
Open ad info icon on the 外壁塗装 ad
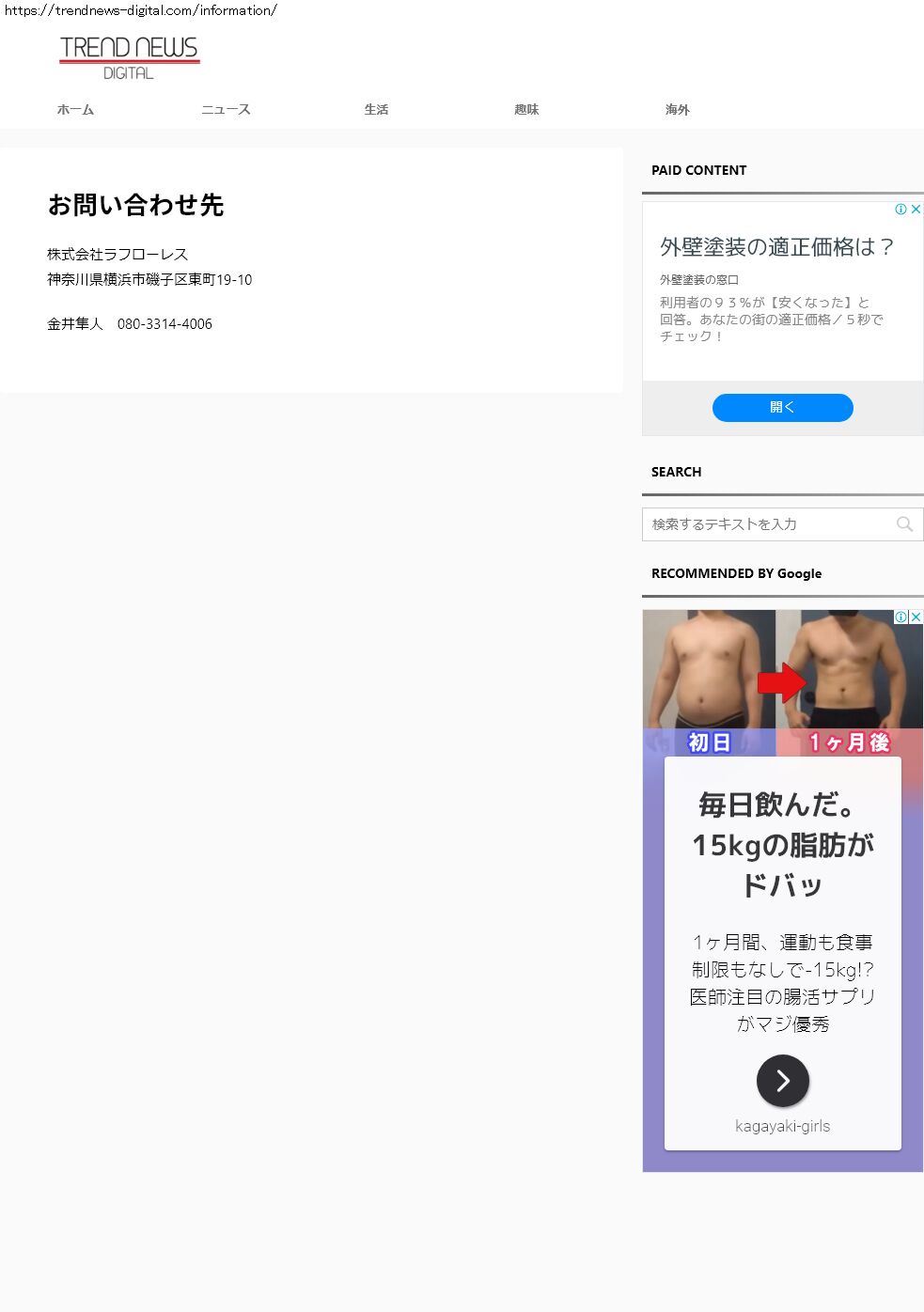[x=901, y=210]
